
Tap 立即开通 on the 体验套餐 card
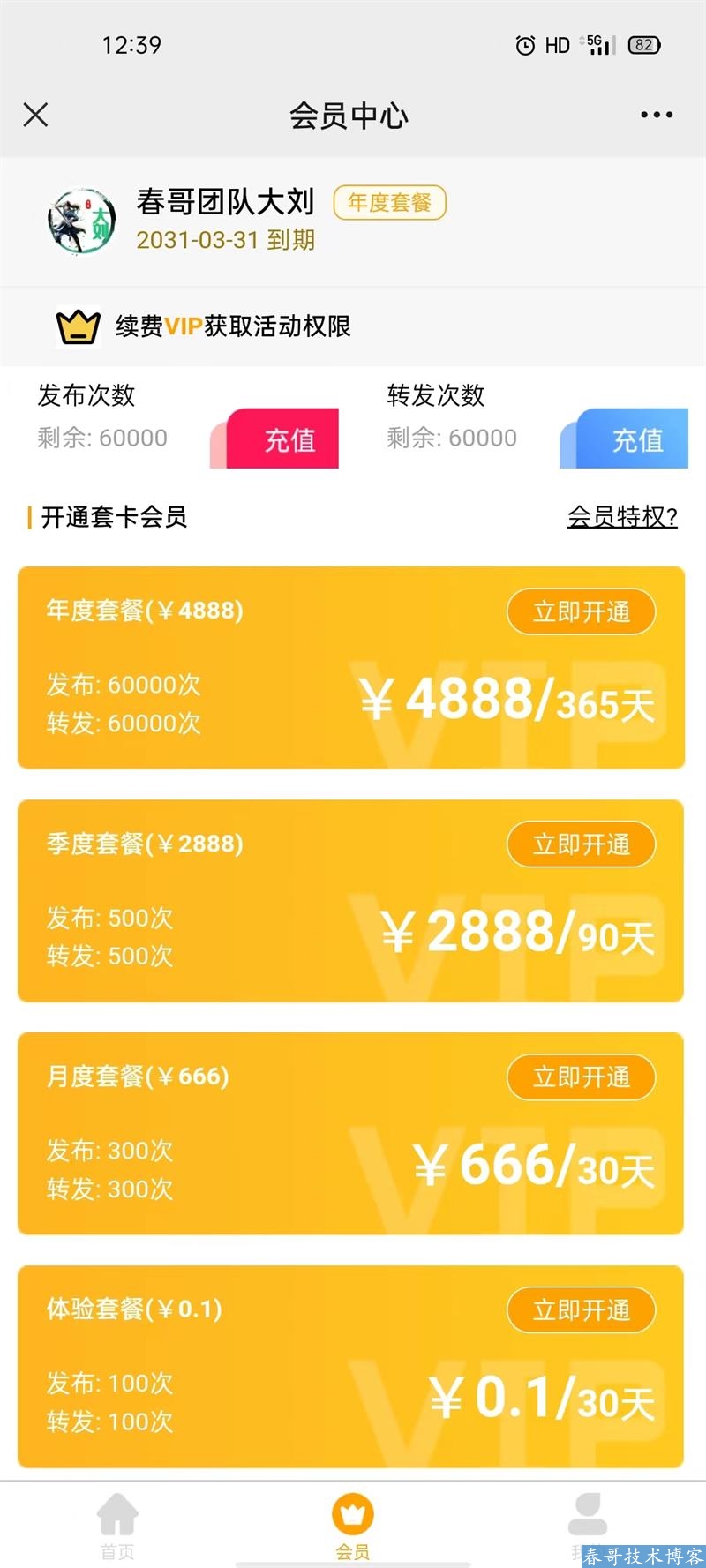pos(581,1310)
